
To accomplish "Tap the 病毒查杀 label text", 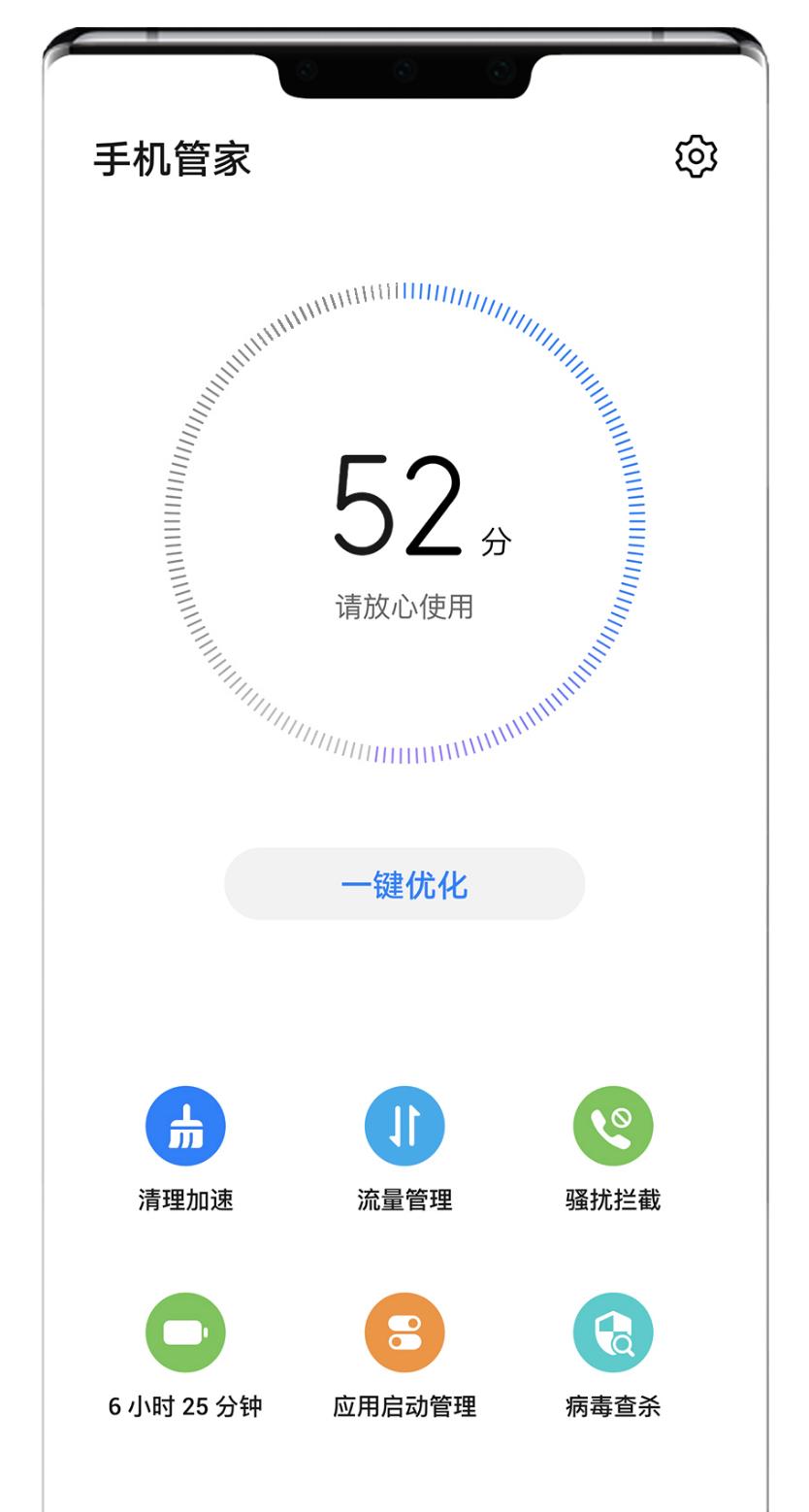I will [x=612, y=1405].
